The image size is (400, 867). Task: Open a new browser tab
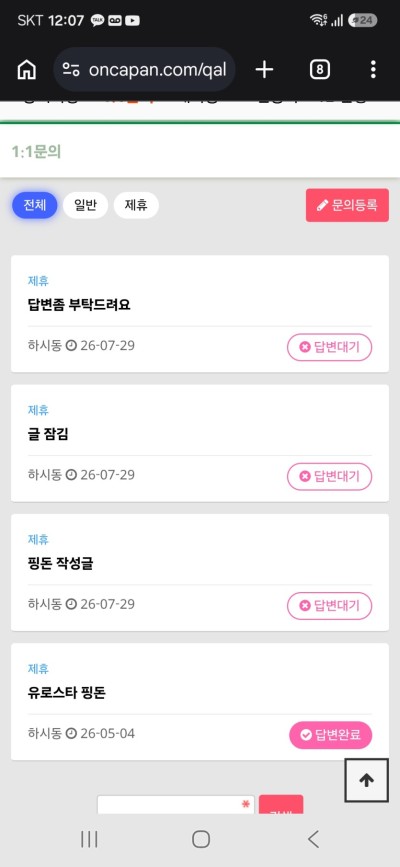[264, 70]
